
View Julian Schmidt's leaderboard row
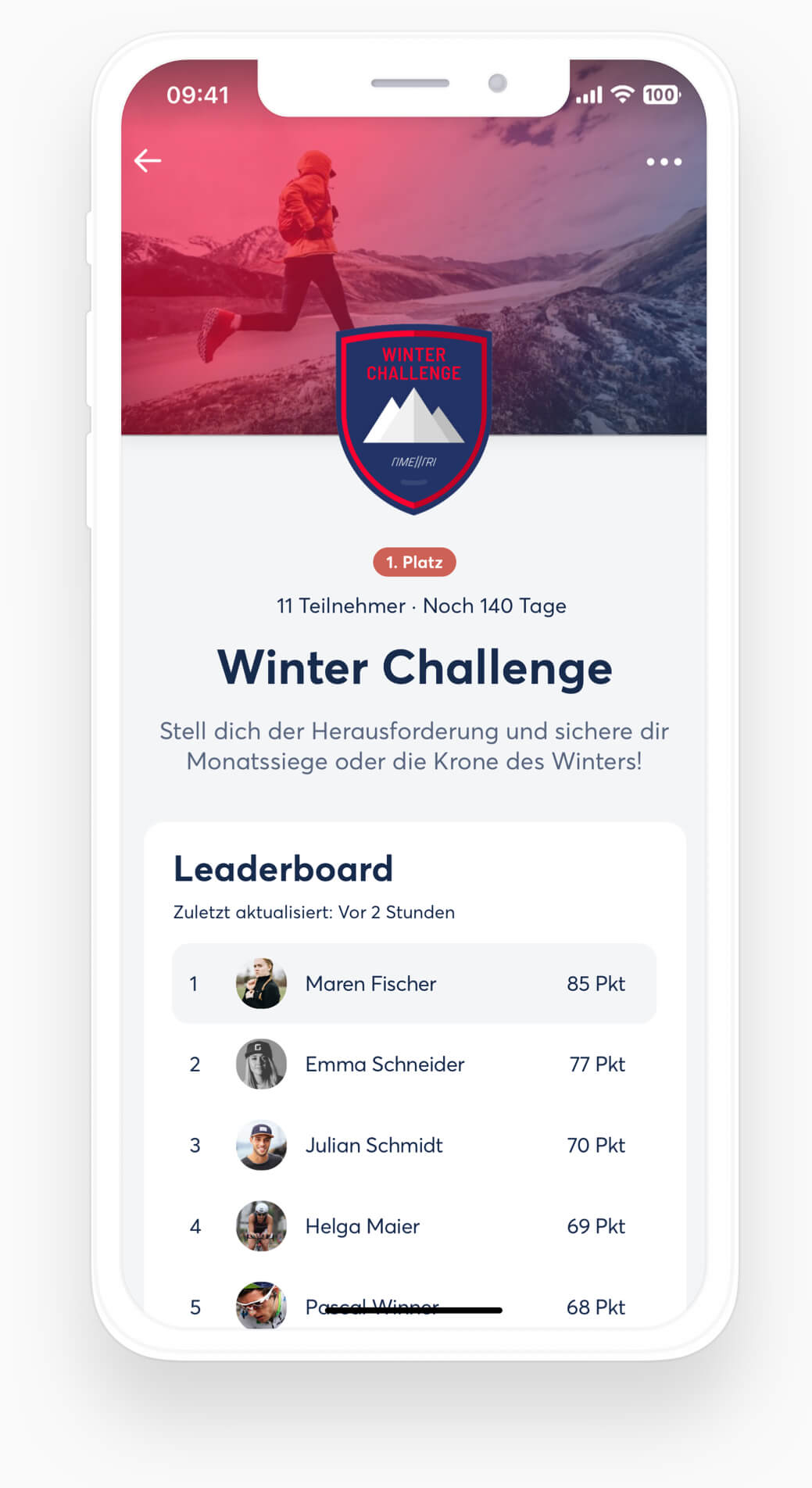click(414, 1145)
